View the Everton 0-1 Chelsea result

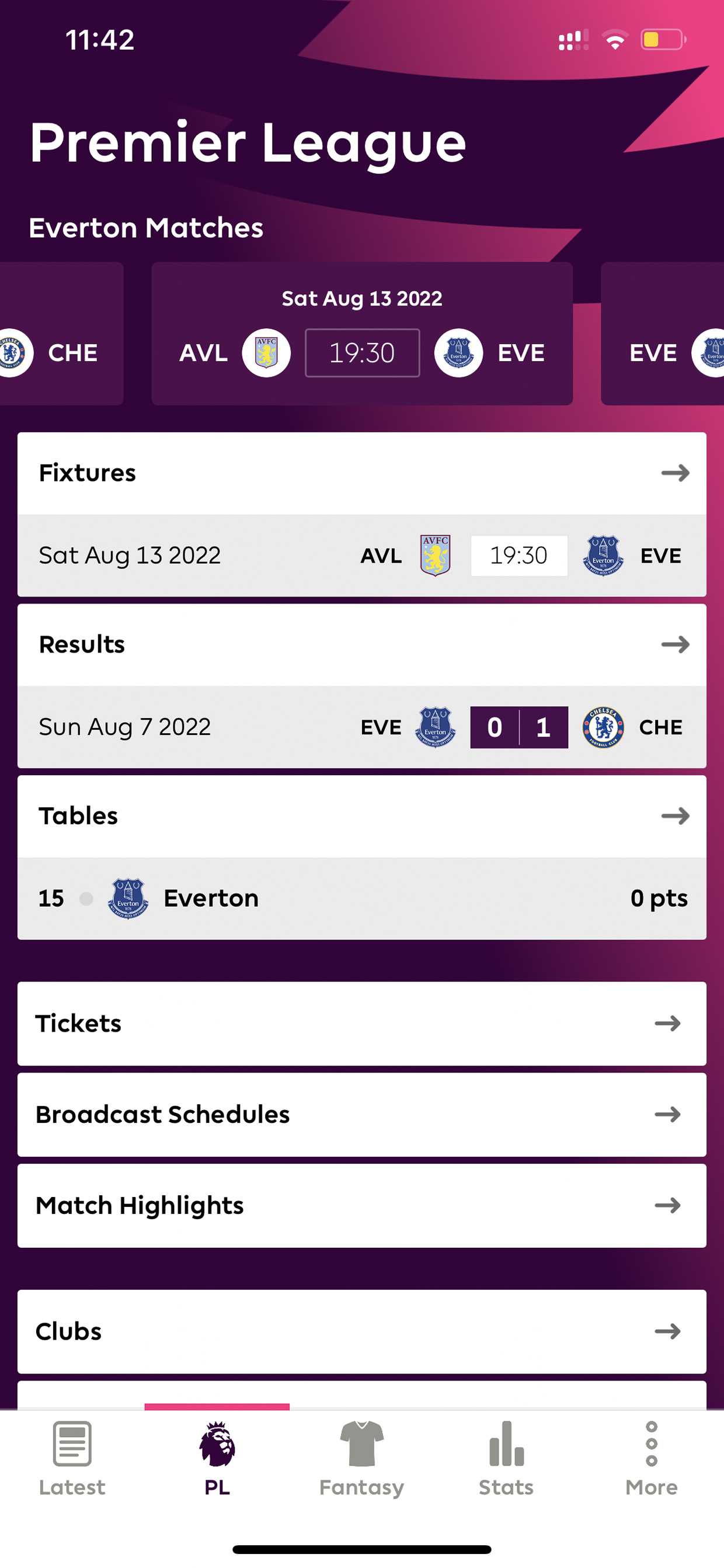pos(362,727)
